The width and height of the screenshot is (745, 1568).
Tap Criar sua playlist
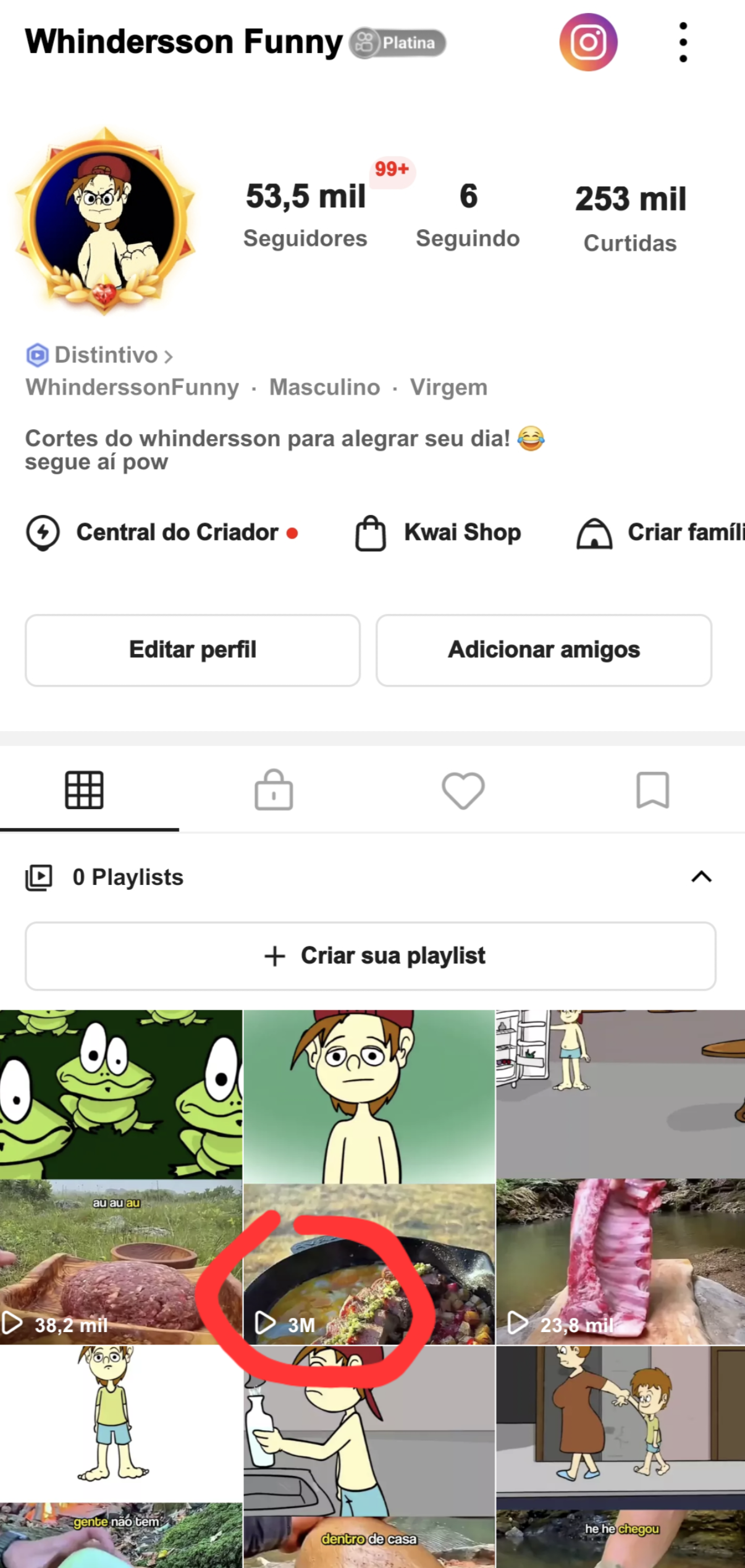371,956
